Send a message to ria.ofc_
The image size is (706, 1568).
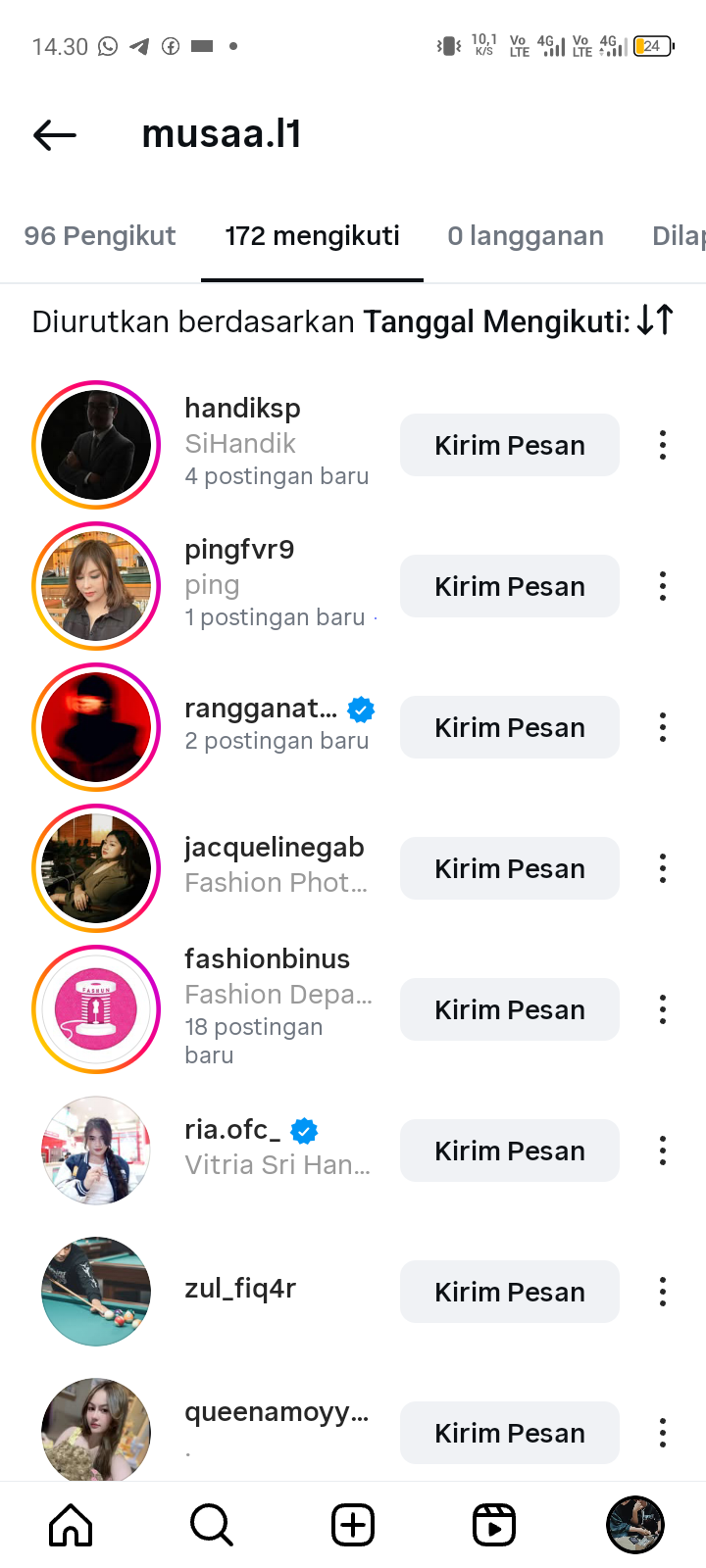[509, 1151]
